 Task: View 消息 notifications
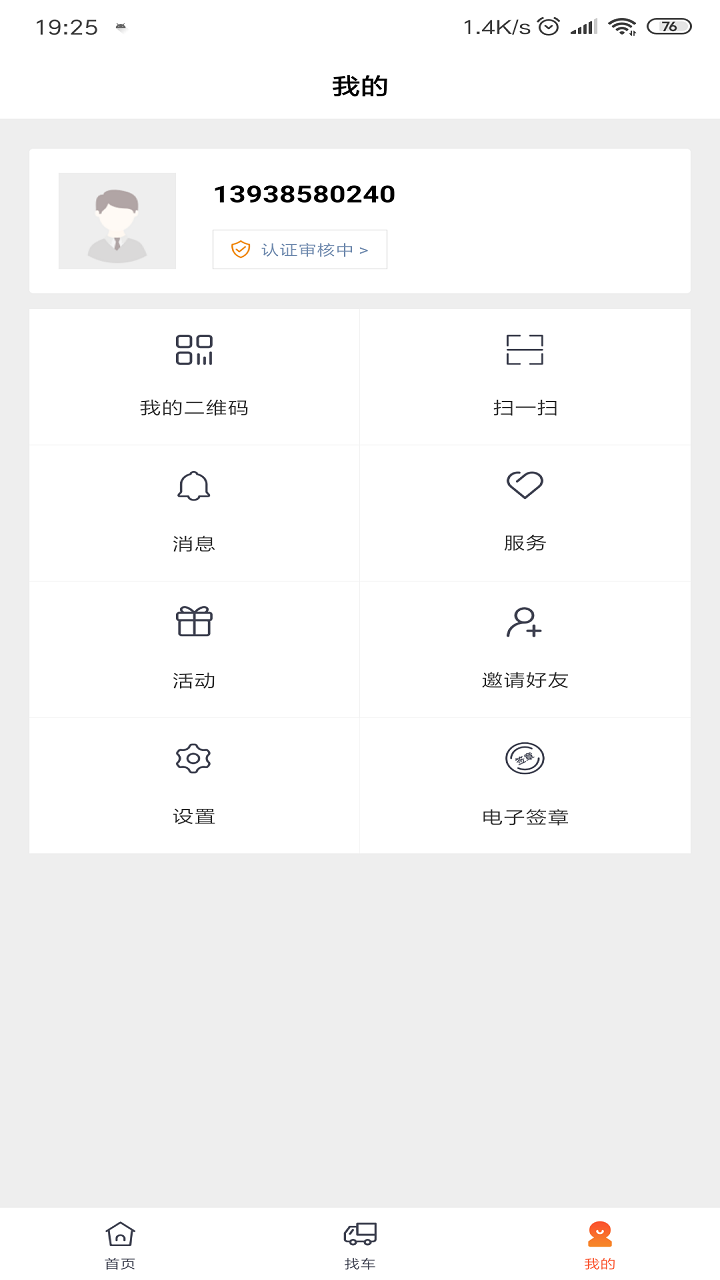[x=194, y=513]
